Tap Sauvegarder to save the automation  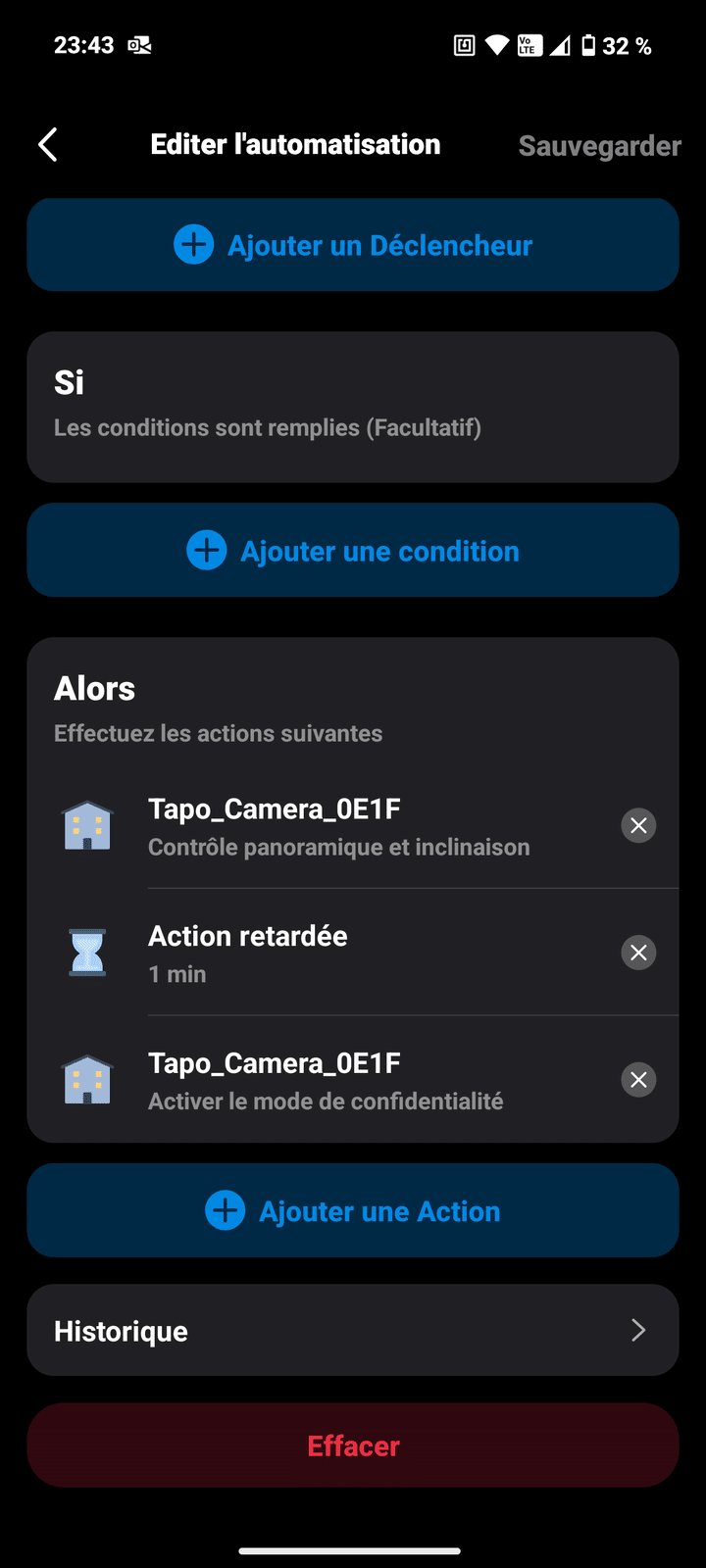click(x=599, y=146)
